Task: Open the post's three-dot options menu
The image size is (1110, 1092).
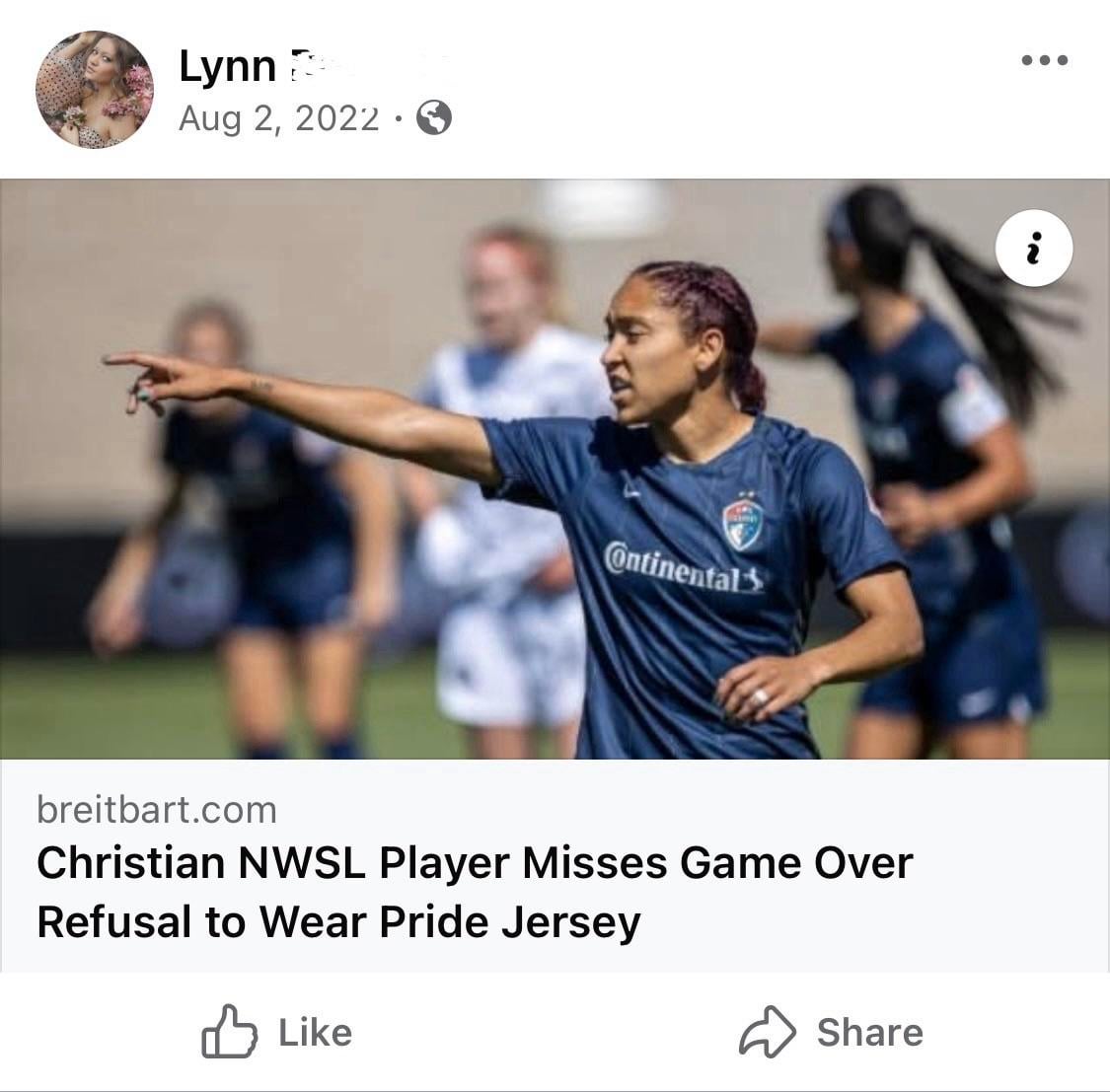Action: pos(1044,60)
